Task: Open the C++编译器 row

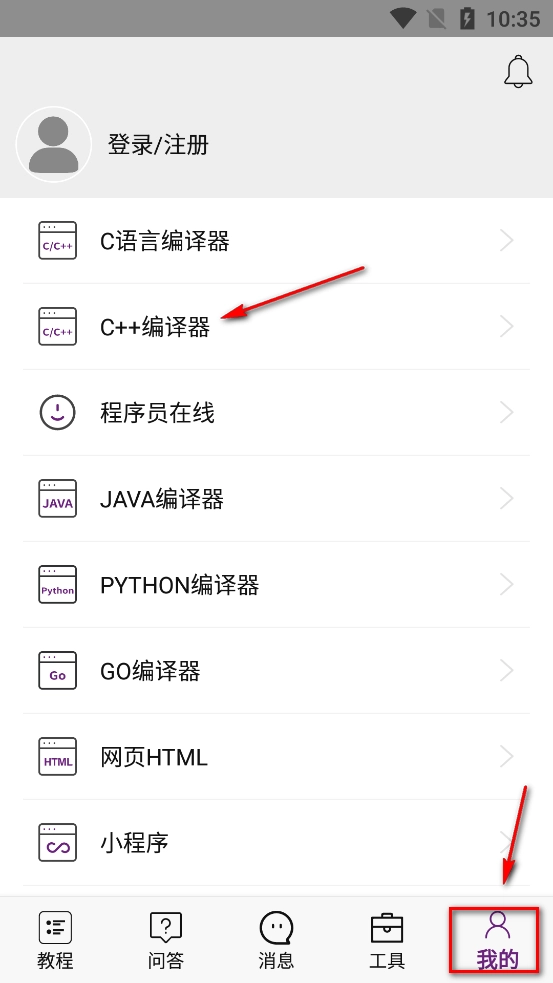Action: click(276, 327)
